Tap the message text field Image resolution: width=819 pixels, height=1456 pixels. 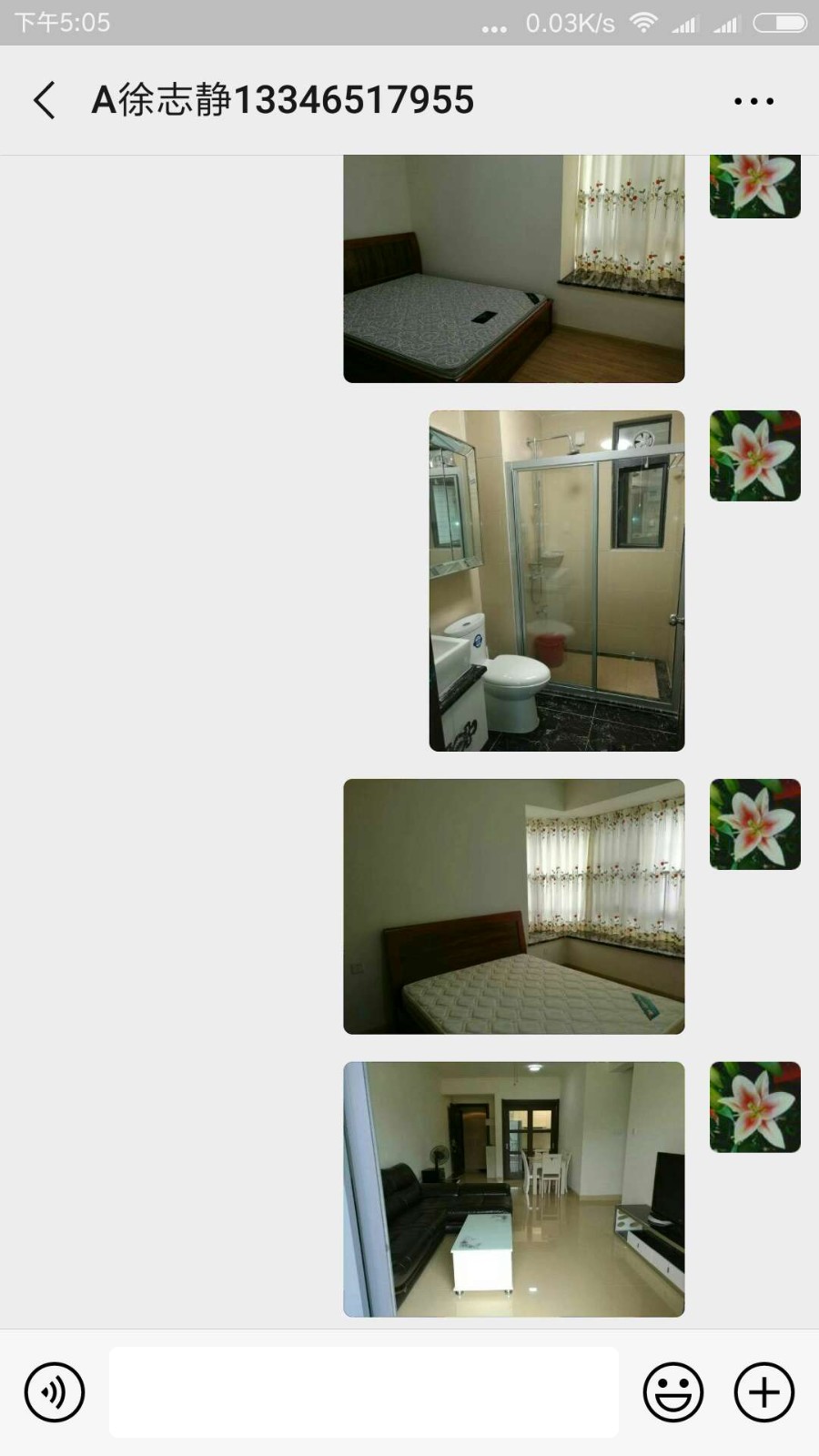point(364,1391)
